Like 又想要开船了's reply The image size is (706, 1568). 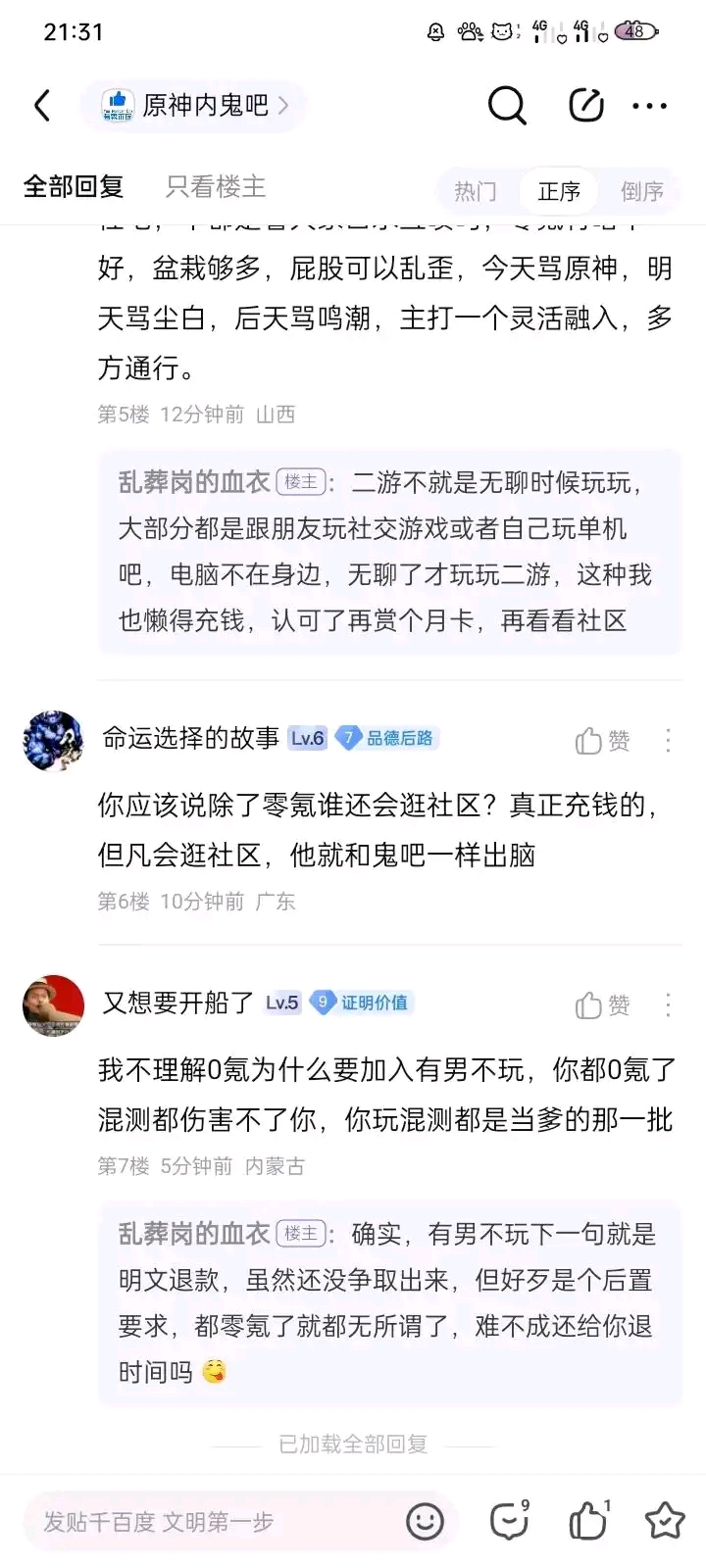click(x=602, y=1005)
